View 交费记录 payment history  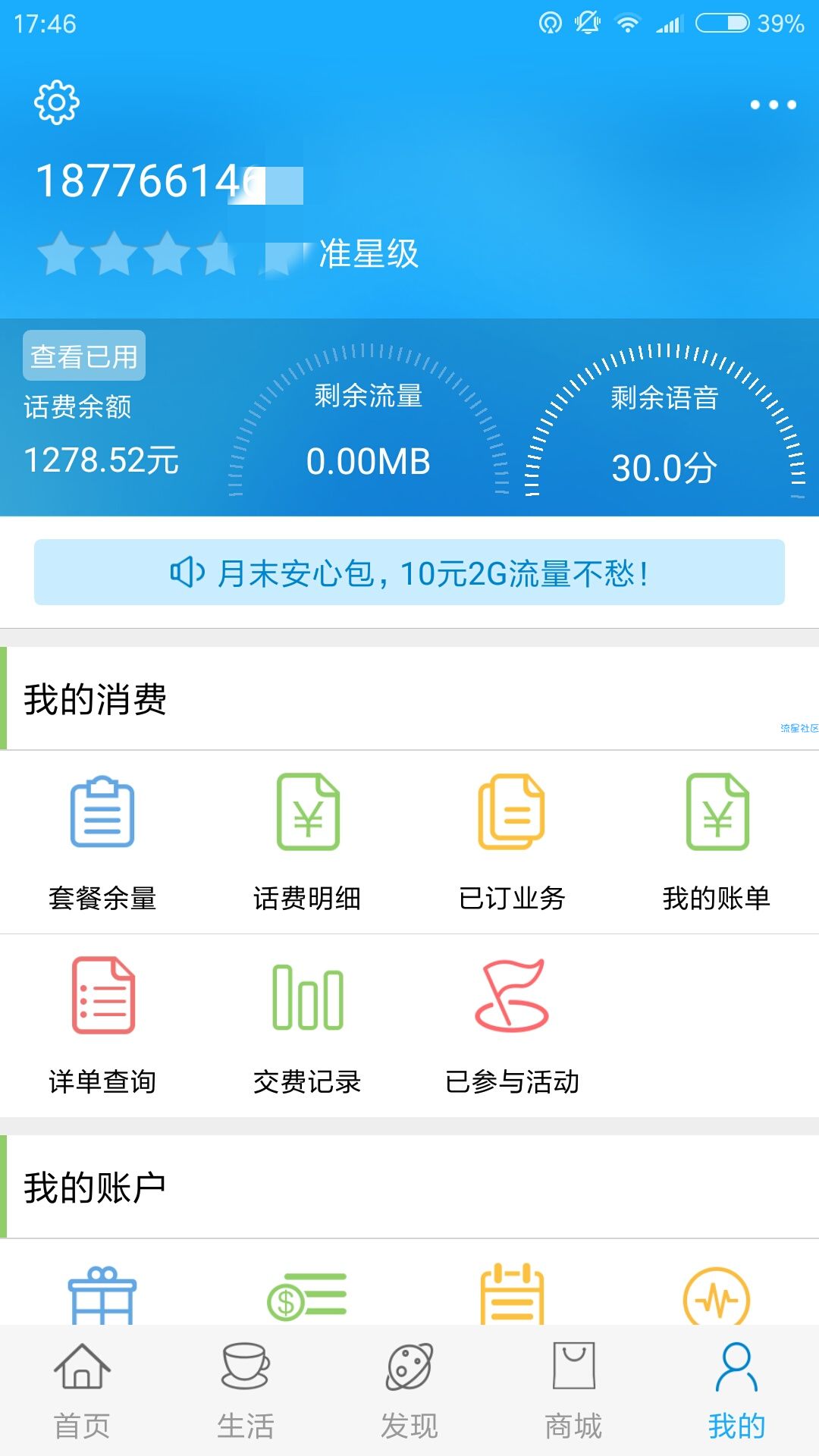click(x=307, y=1025)
